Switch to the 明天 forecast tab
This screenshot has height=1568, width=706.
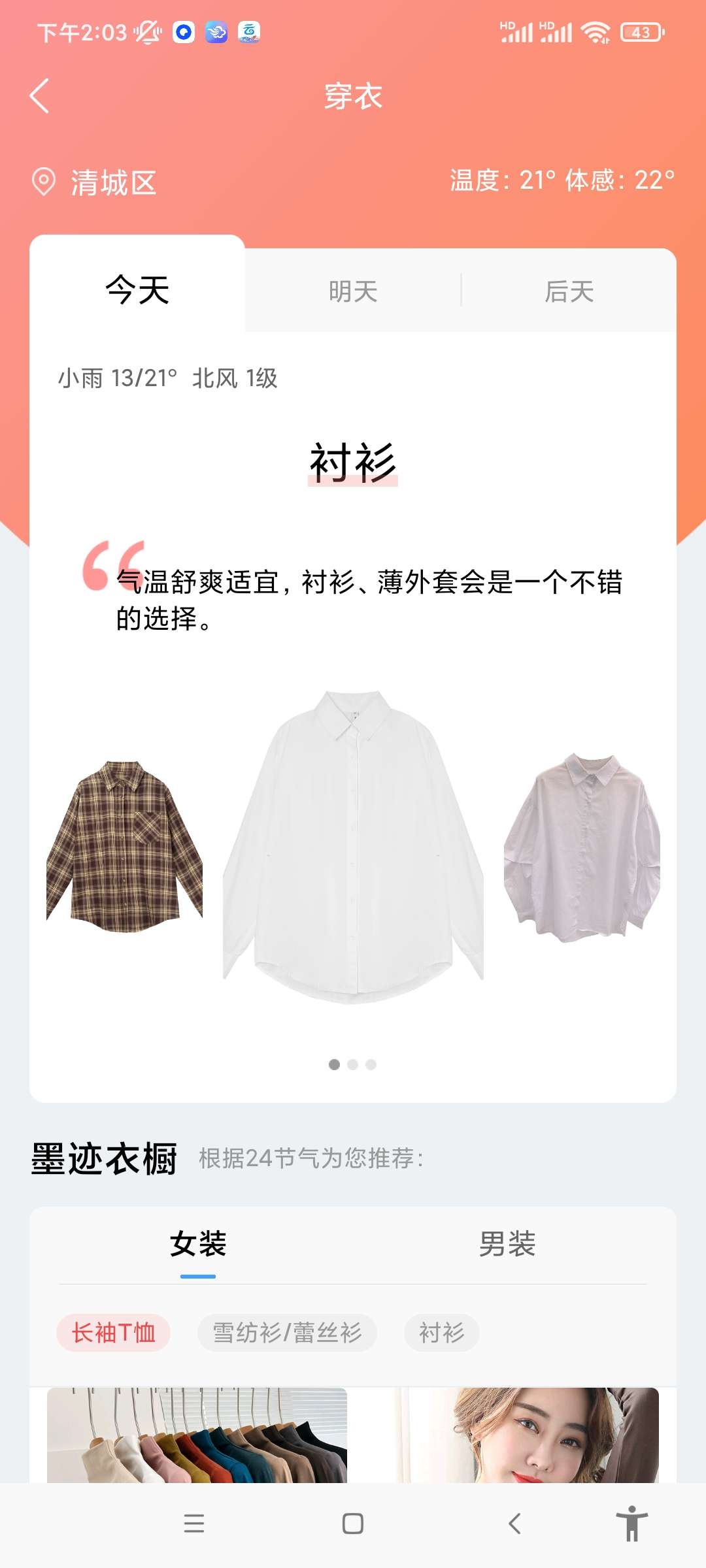[353, 291]
